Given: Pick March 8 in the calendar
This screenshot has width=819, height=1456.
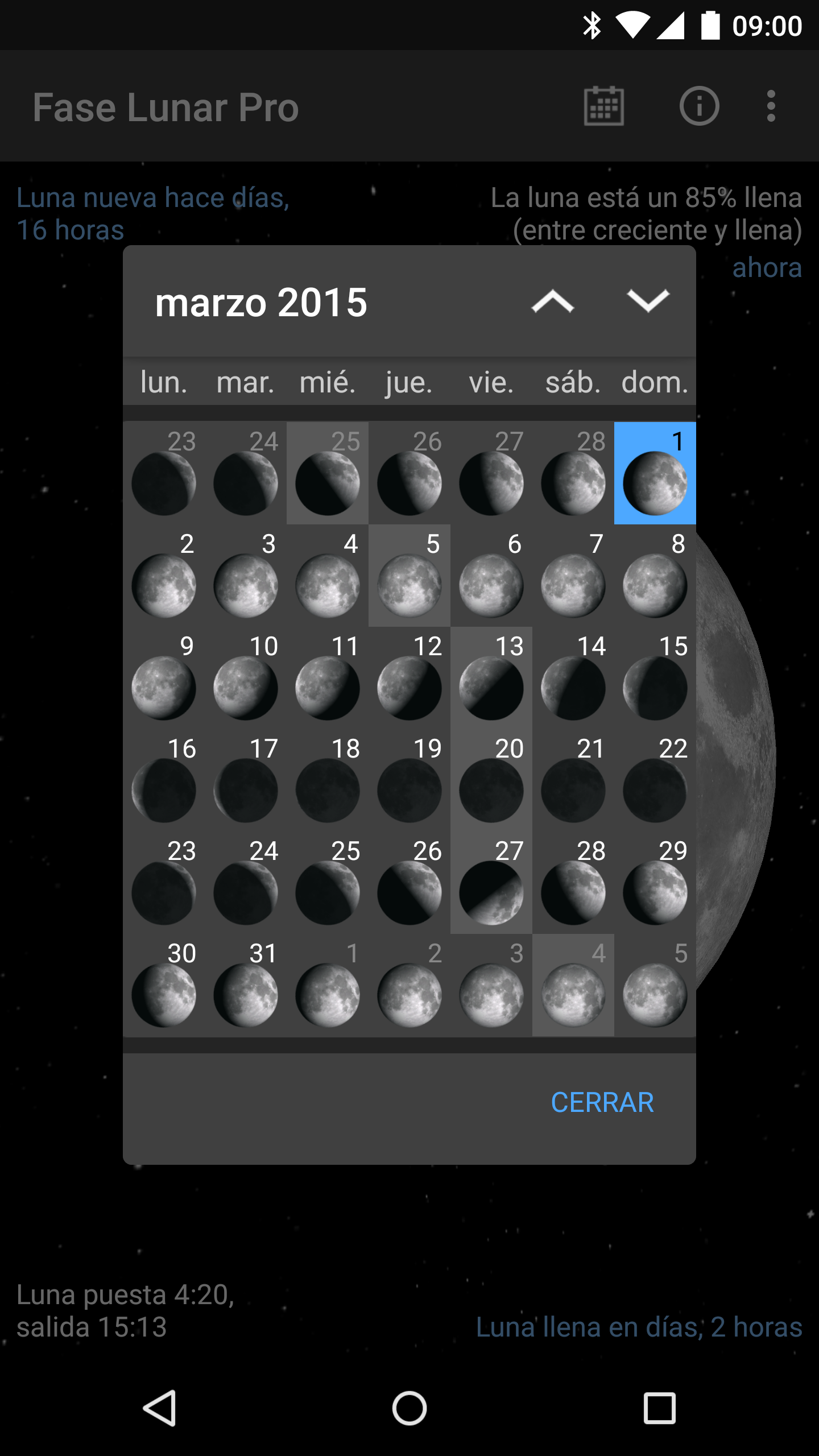Looking at the screenshot, I should point(655,576).
